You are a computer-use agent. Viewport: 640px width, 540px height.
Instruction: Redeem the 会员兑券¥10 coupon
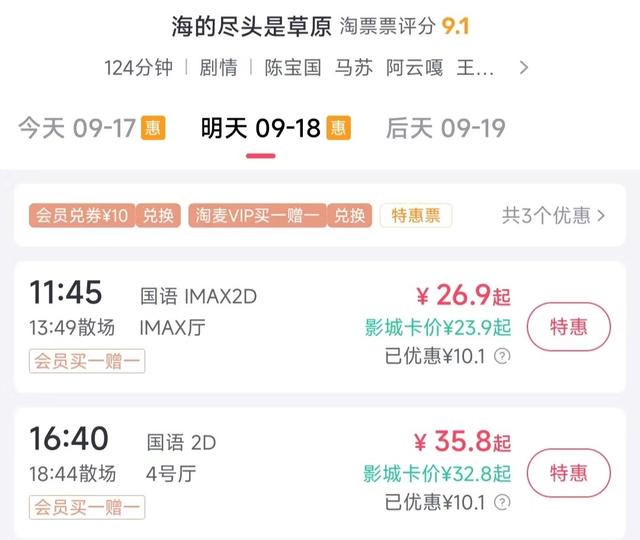(x=156, y=215)
